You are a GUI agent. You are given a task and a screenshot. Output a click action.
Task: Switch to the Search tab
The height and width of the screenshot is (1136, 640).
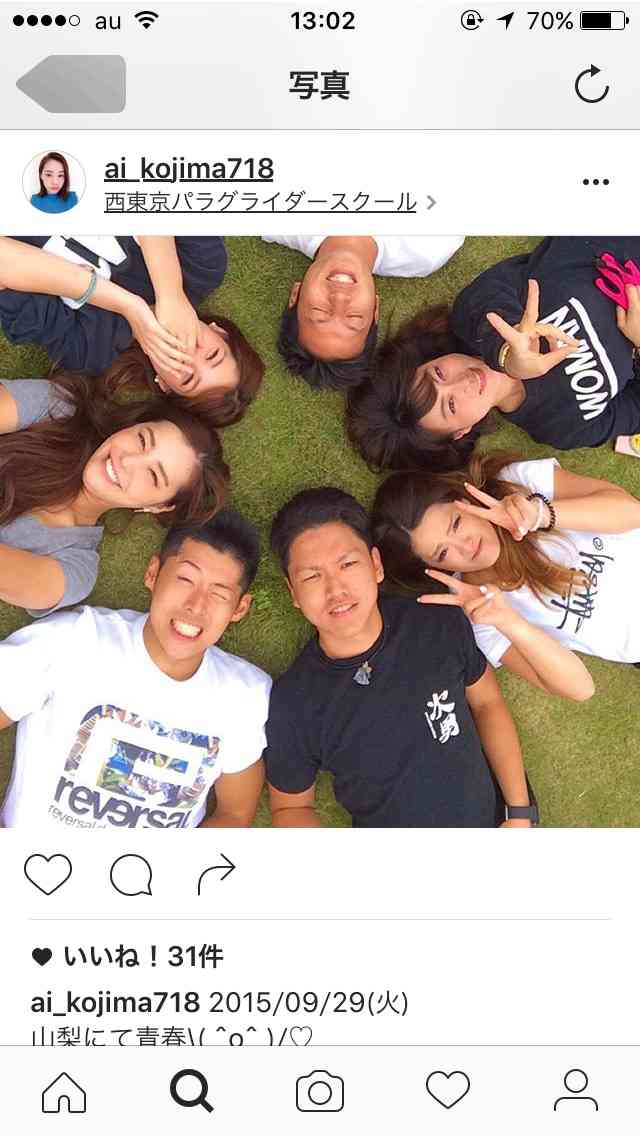[191, 1091]
